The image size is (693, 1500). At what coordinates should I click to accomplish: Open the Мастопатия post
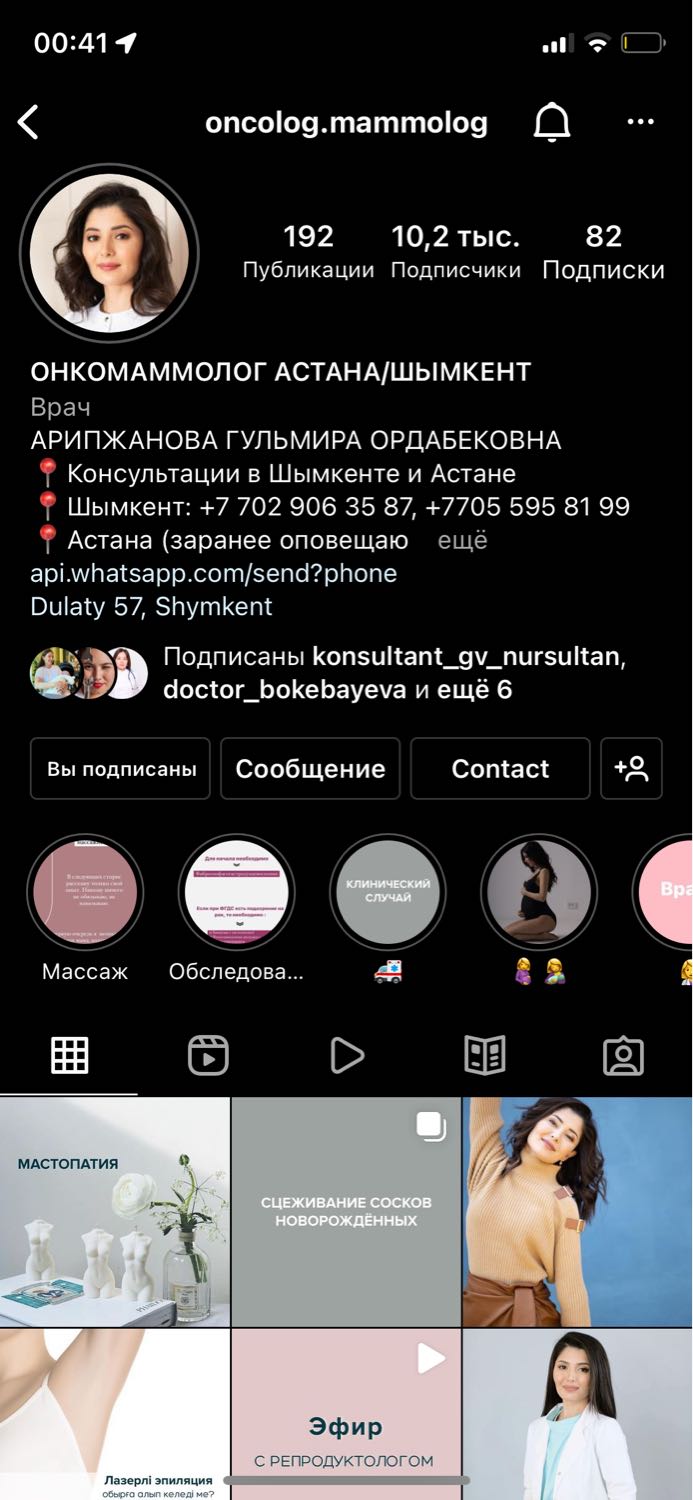pyautogui.click(x=115, y=1212)
